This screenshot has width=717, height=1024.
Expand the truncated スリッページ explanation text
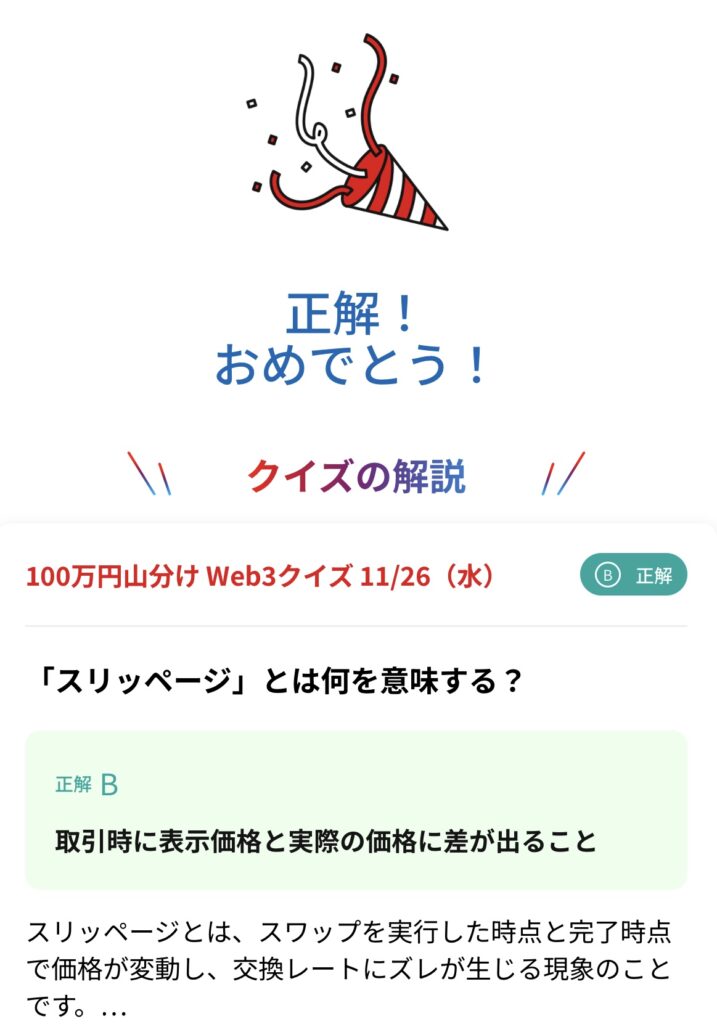click(x=112, y=1008)
